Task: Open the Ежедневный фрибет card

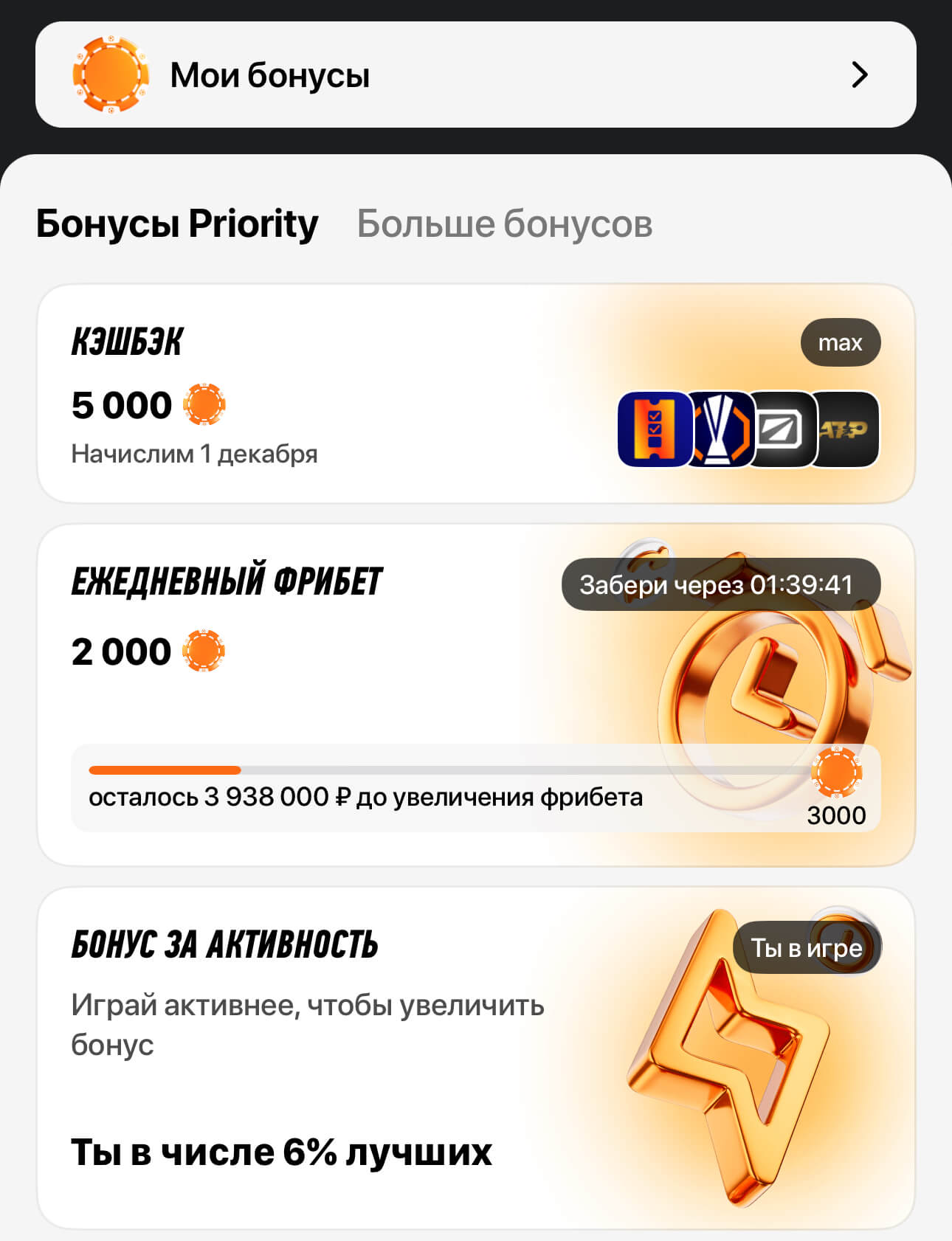Action: tap(332, 664)
